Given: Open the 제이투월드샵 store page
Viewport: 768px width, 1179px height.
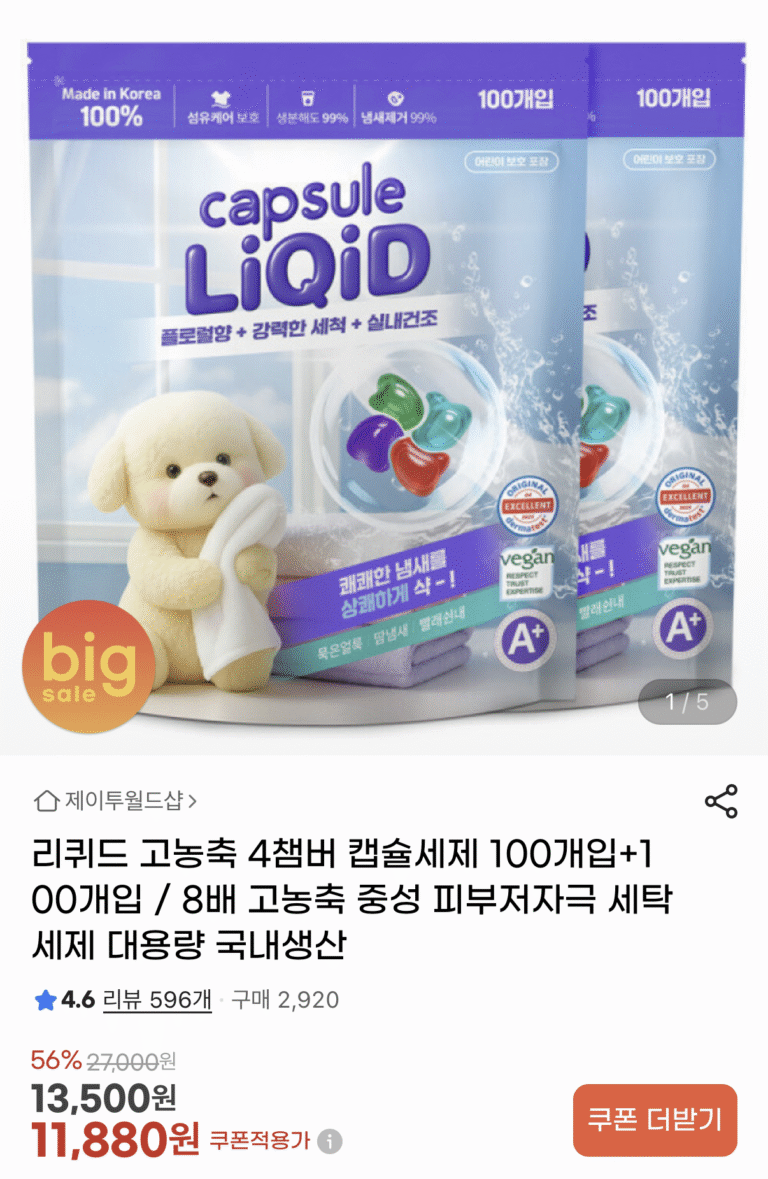Looking at the screenshot, I should [x=117, y=801].
